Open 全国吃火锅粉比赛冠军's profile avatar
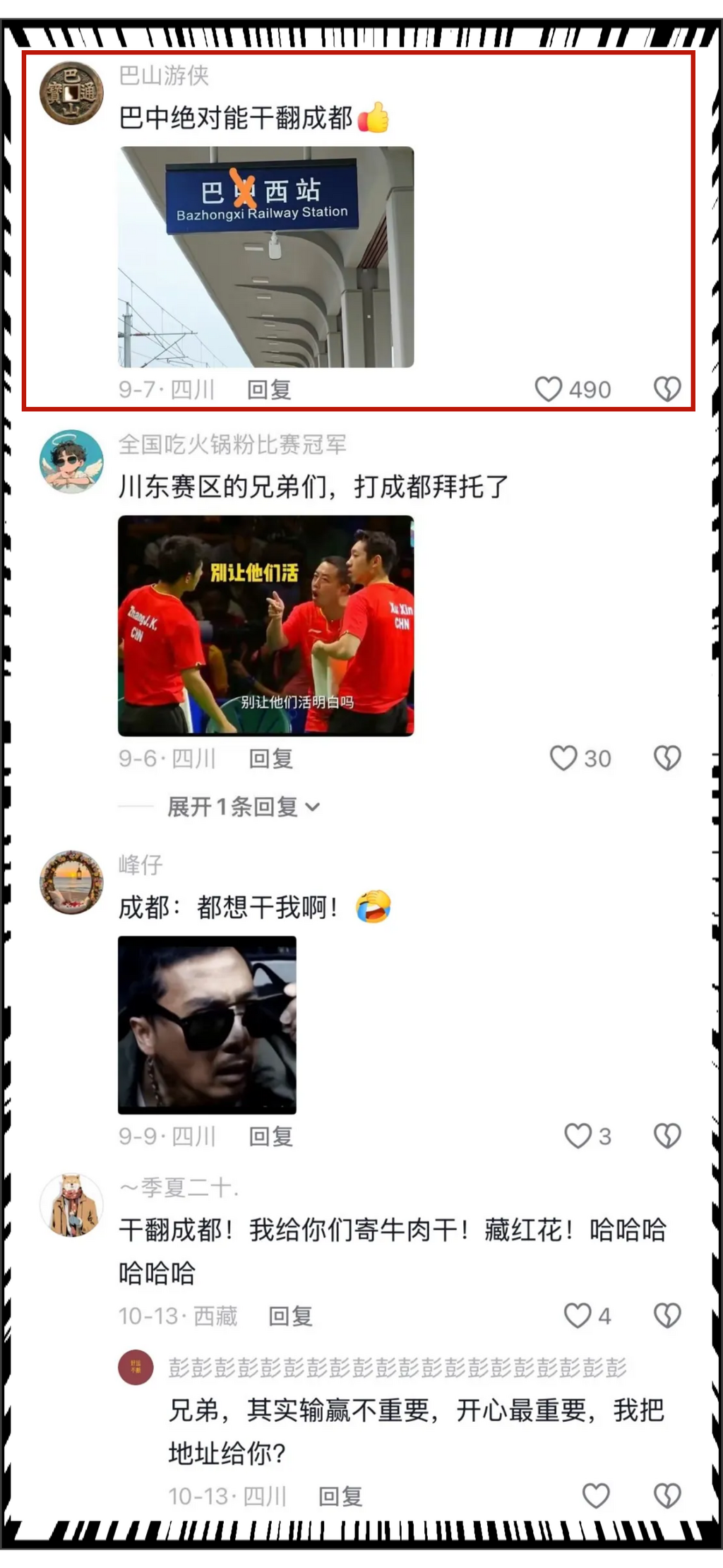This screenshot has width=723, height=1568. tap(71, 462)
